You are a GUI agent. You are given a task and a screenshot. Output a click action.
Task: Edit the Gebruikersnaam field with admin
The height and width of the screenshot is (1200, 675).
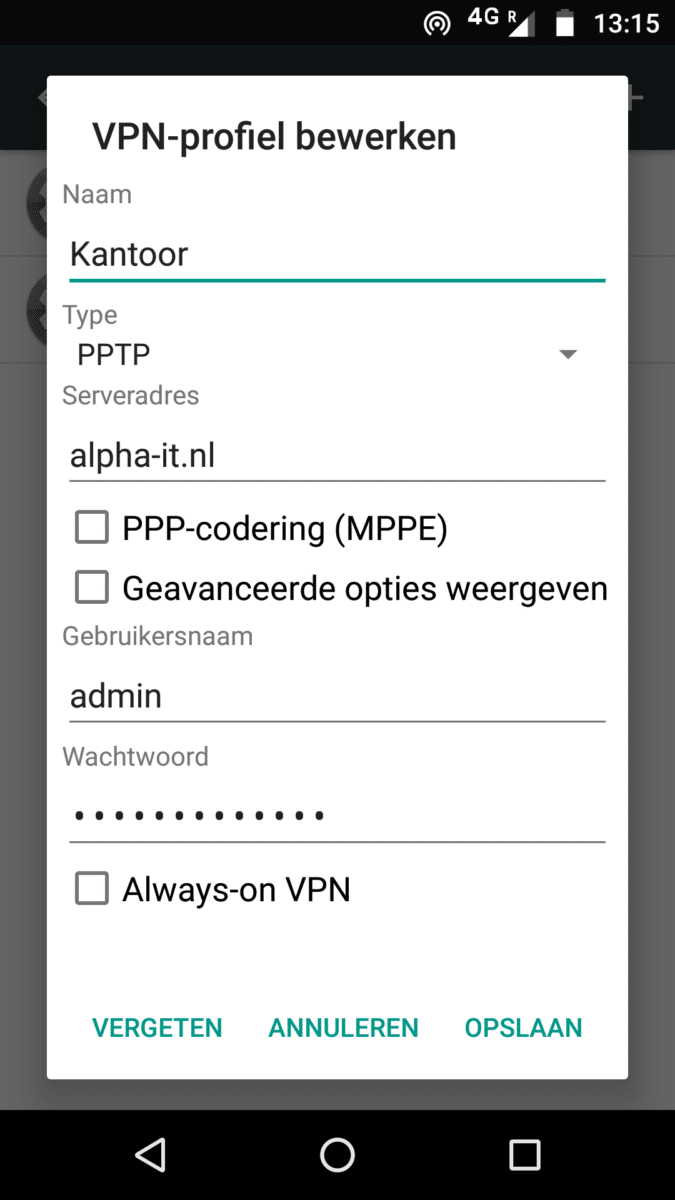coord(336,696)
